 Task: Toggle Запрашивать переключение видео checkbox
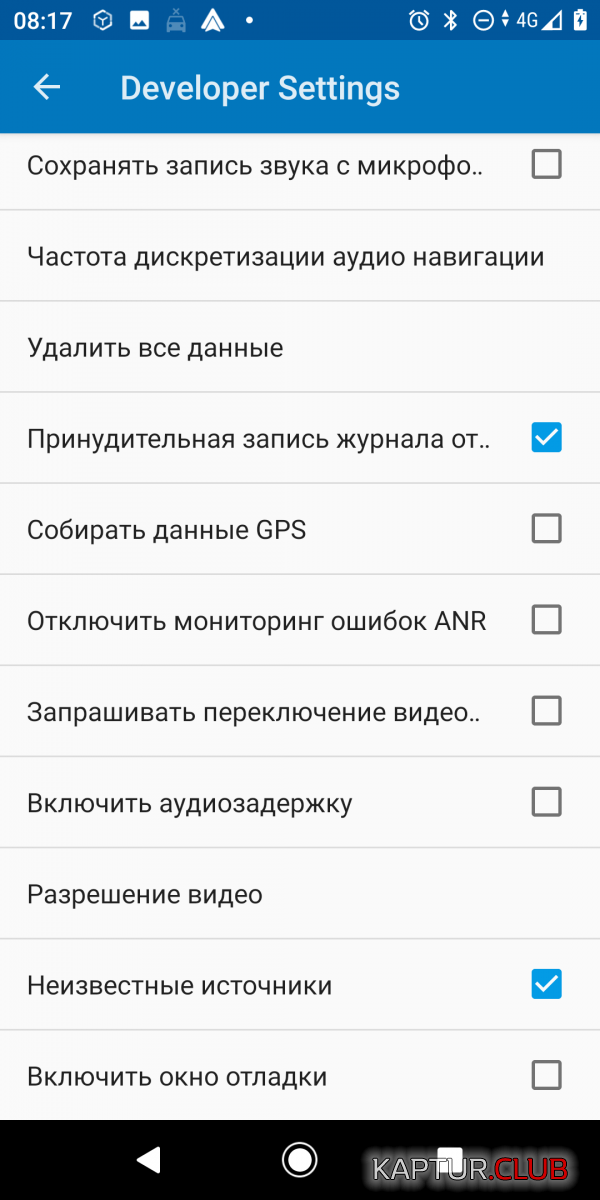coord(546,711)
